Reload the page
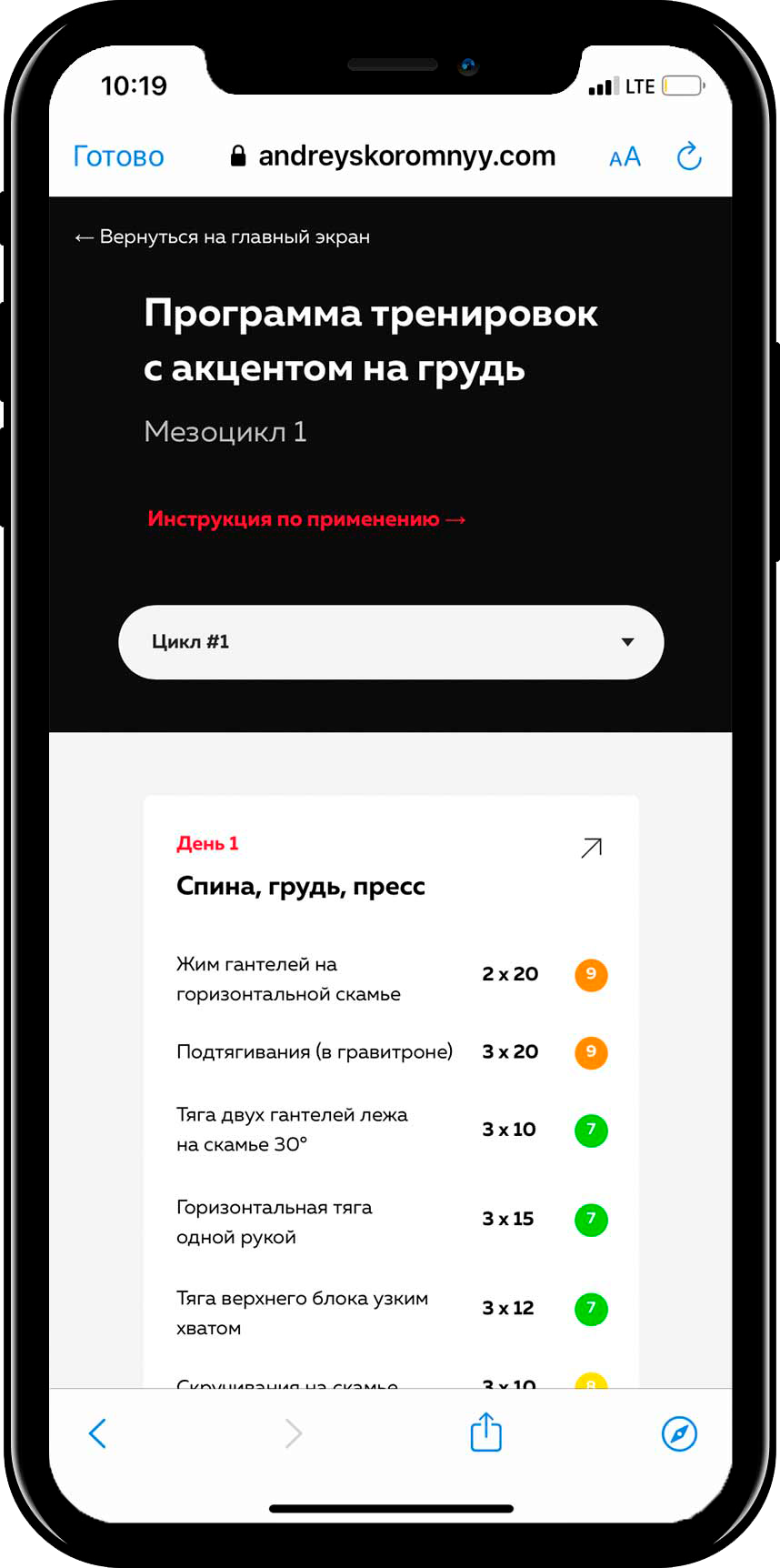The image size is (780, 1568). point(689,156)
